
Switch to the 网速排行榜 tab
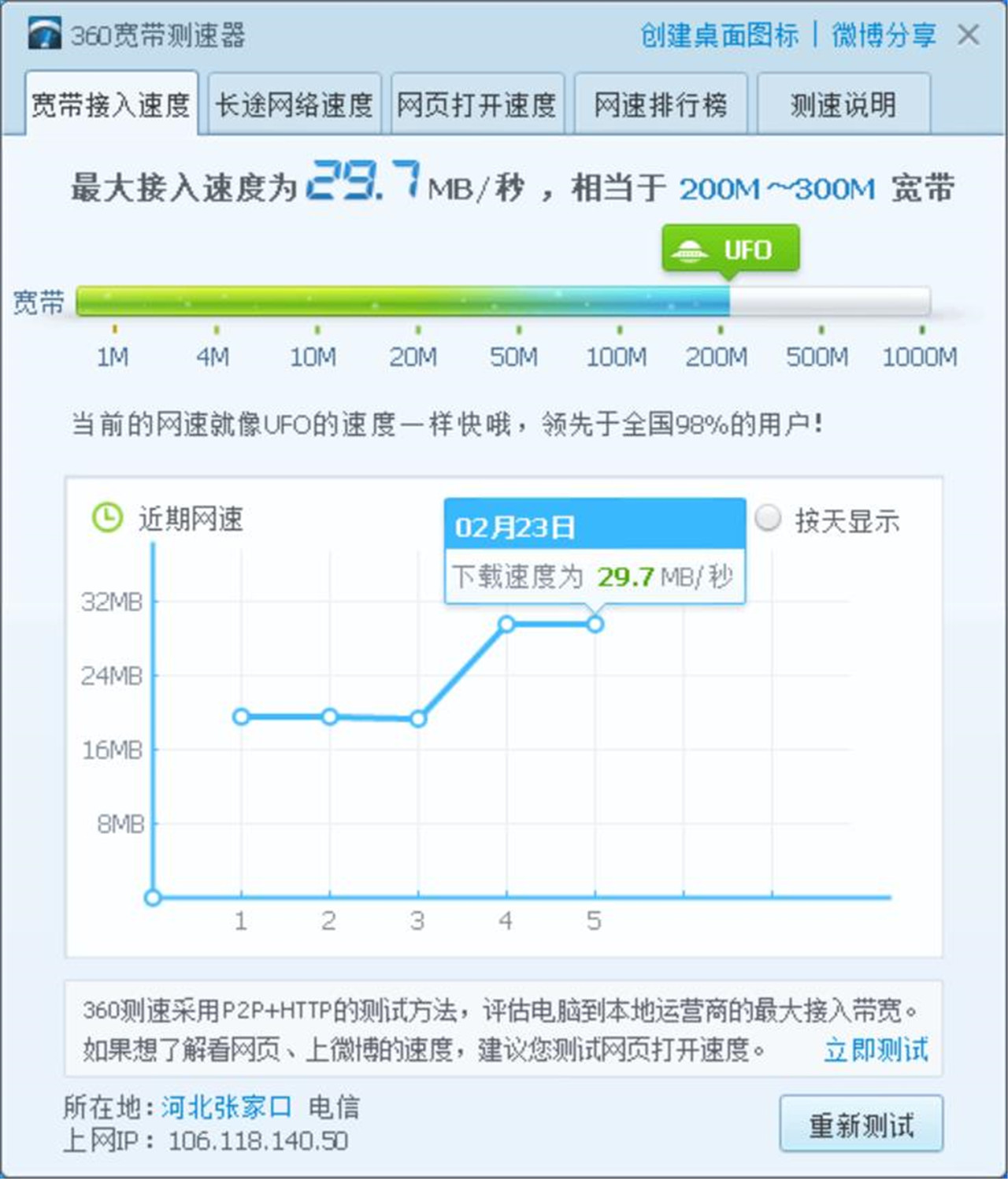tap(661, 103)
